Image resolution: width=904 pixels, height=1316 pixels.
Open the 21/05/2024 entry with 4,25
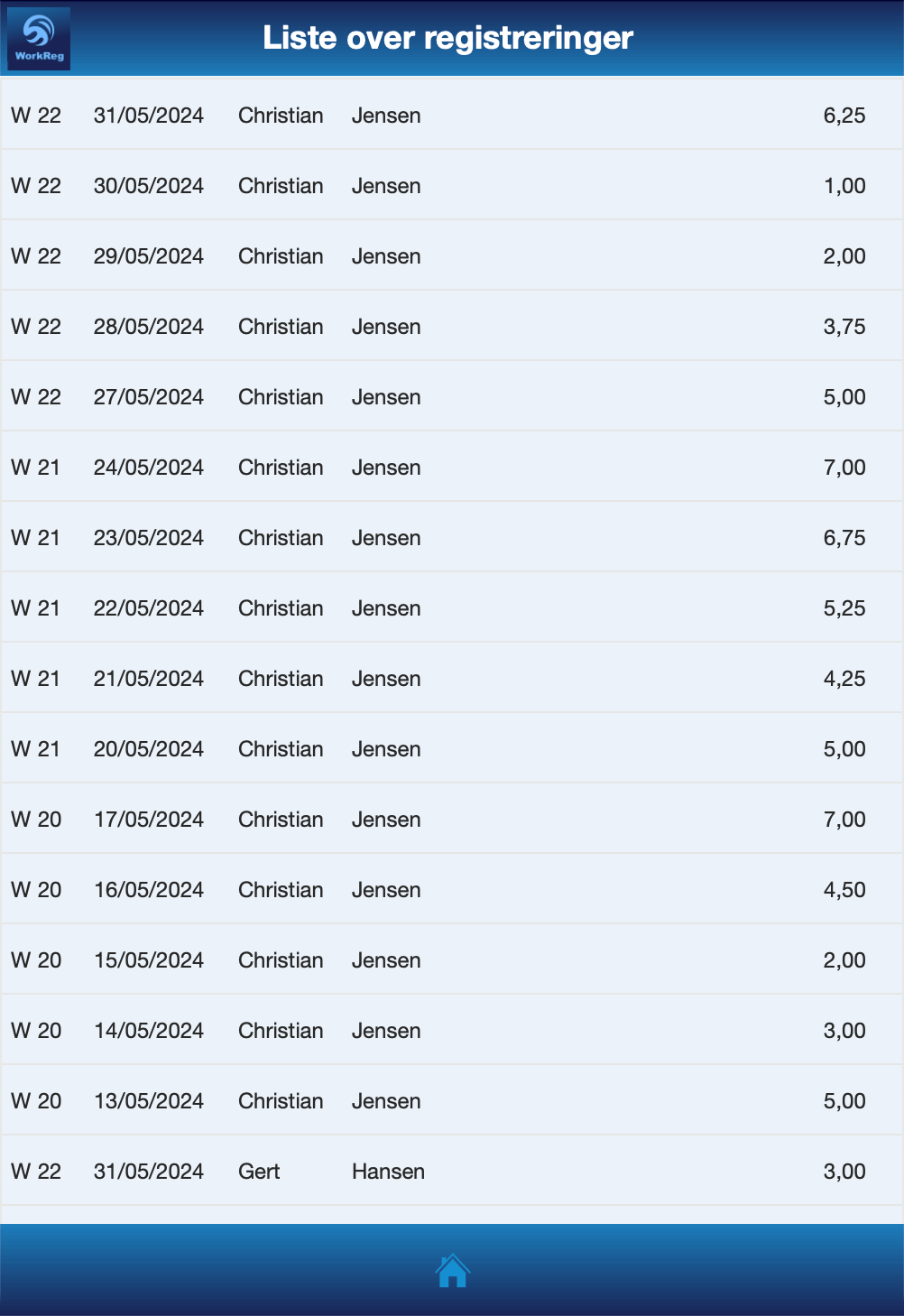point(451,679)
